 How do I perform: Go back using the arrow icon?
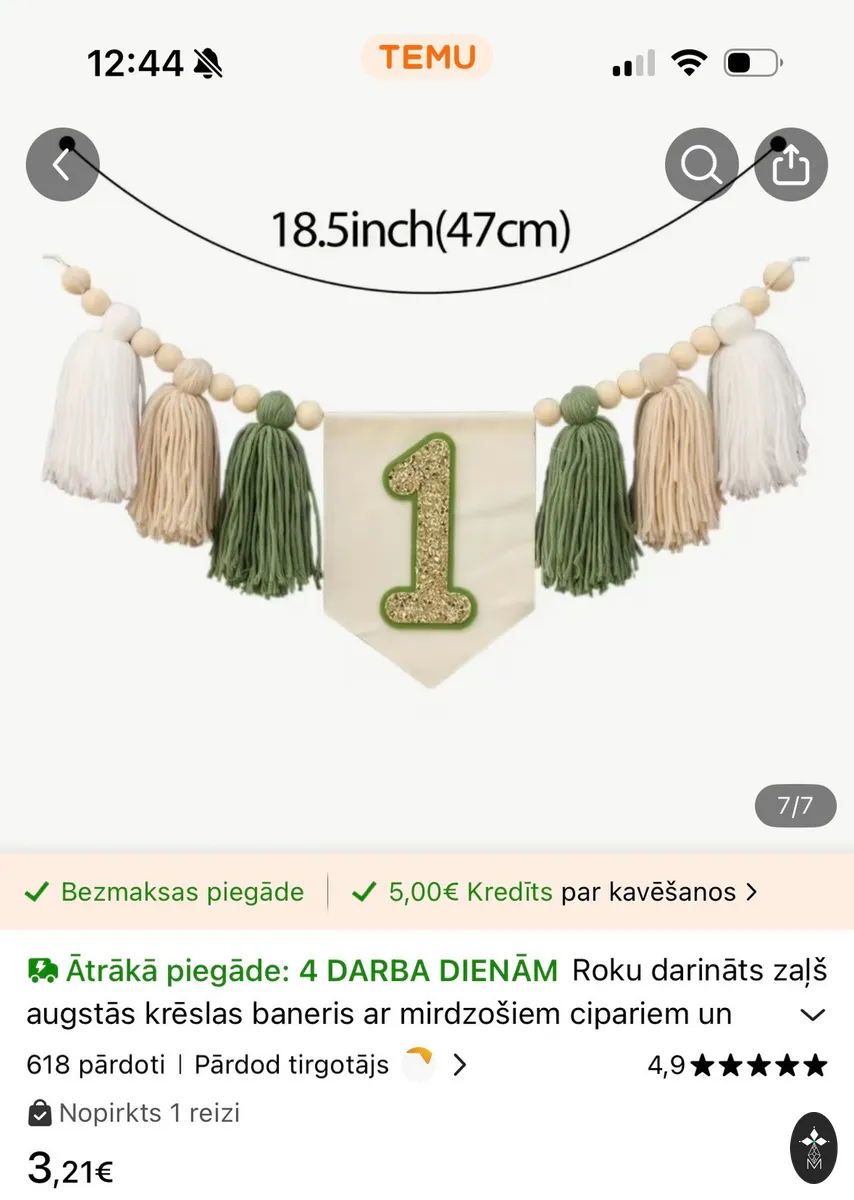point(62,164)
